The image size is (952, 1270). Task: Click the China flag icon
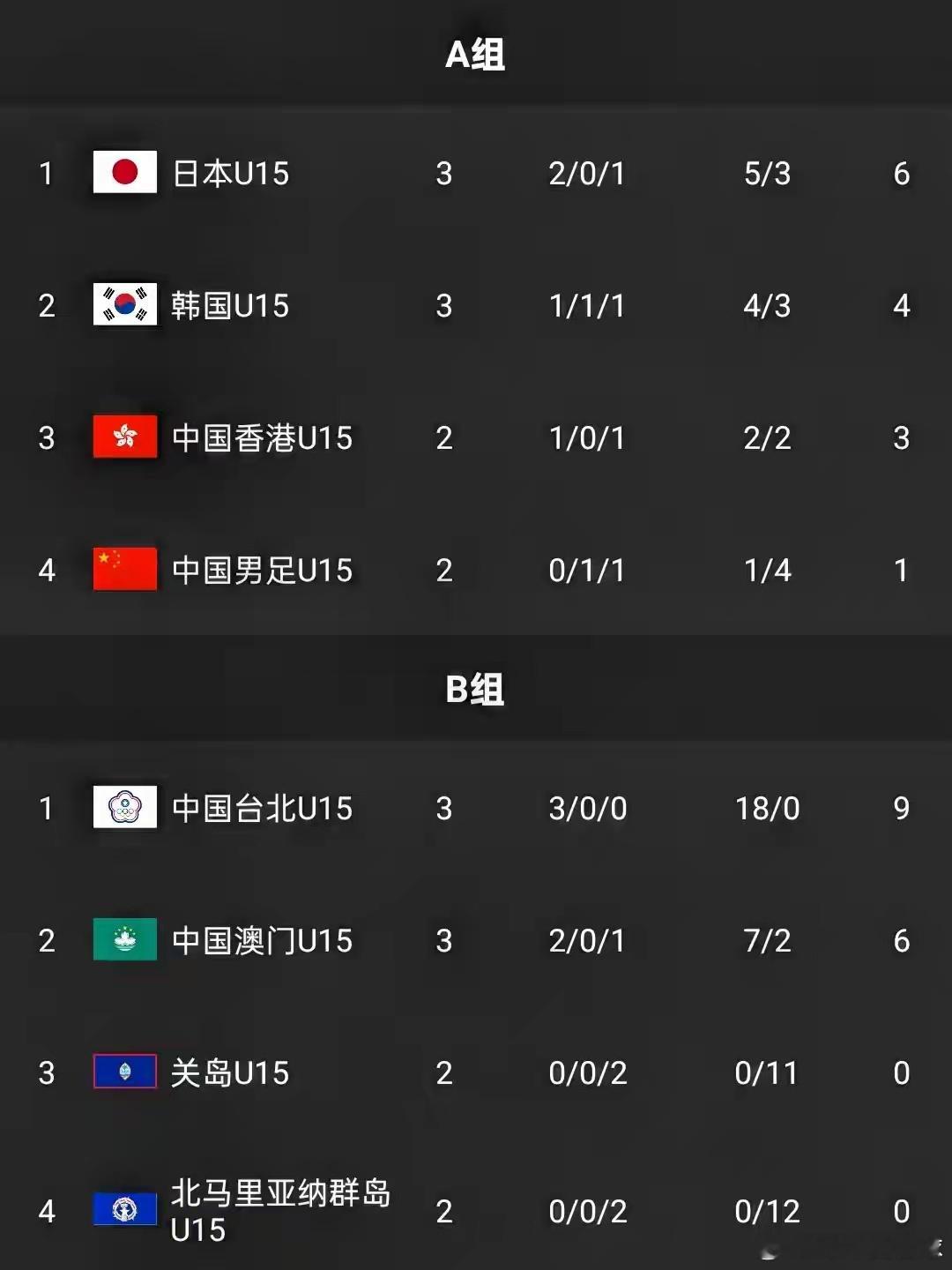coord(123,570)
